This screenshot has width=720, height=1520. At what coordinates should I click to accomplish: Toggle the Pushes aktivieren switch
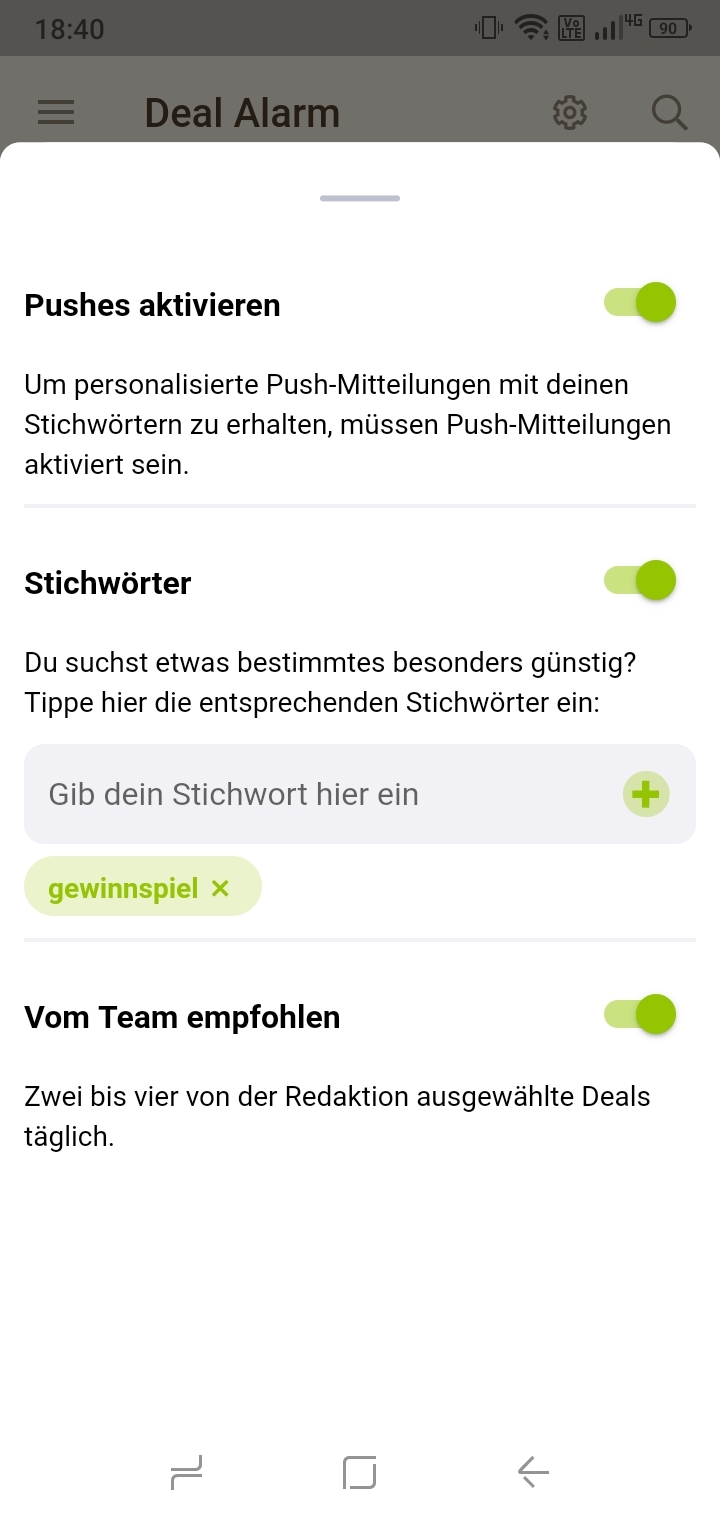[x=640, y=302]
